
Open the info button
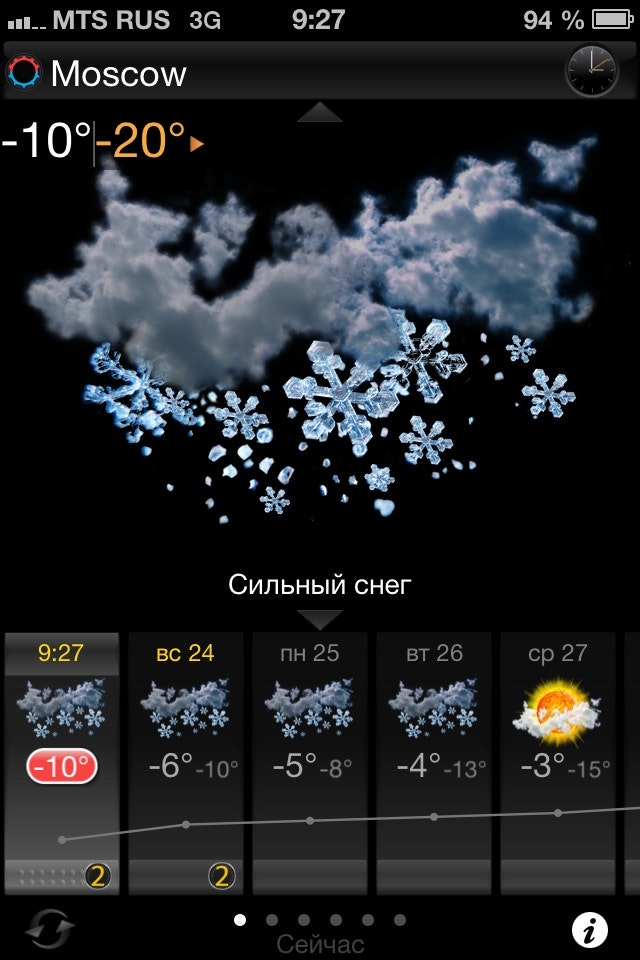[590, 930]
